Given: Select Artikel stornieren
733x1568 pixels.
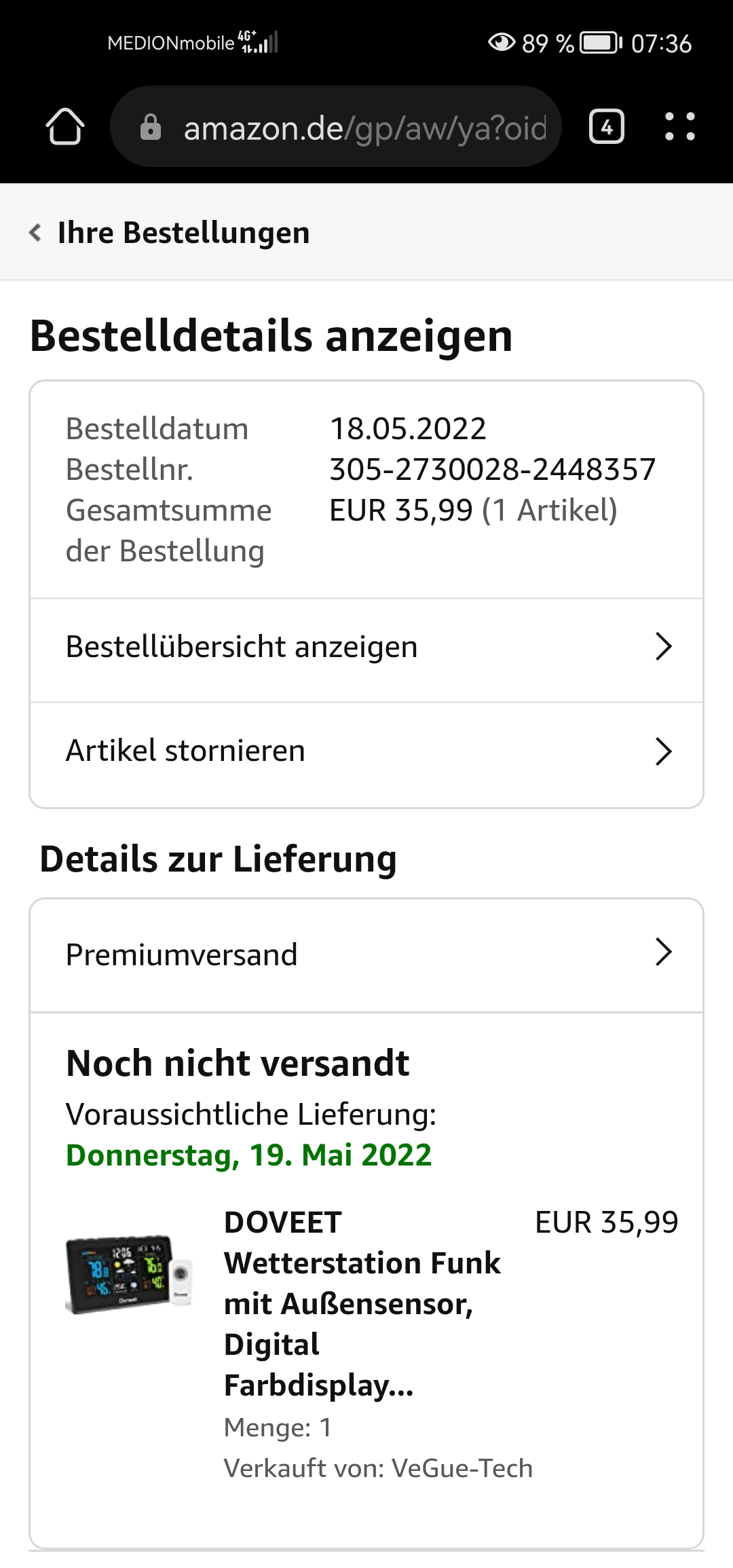Looking at the screenshot, I should click(366, 752).
